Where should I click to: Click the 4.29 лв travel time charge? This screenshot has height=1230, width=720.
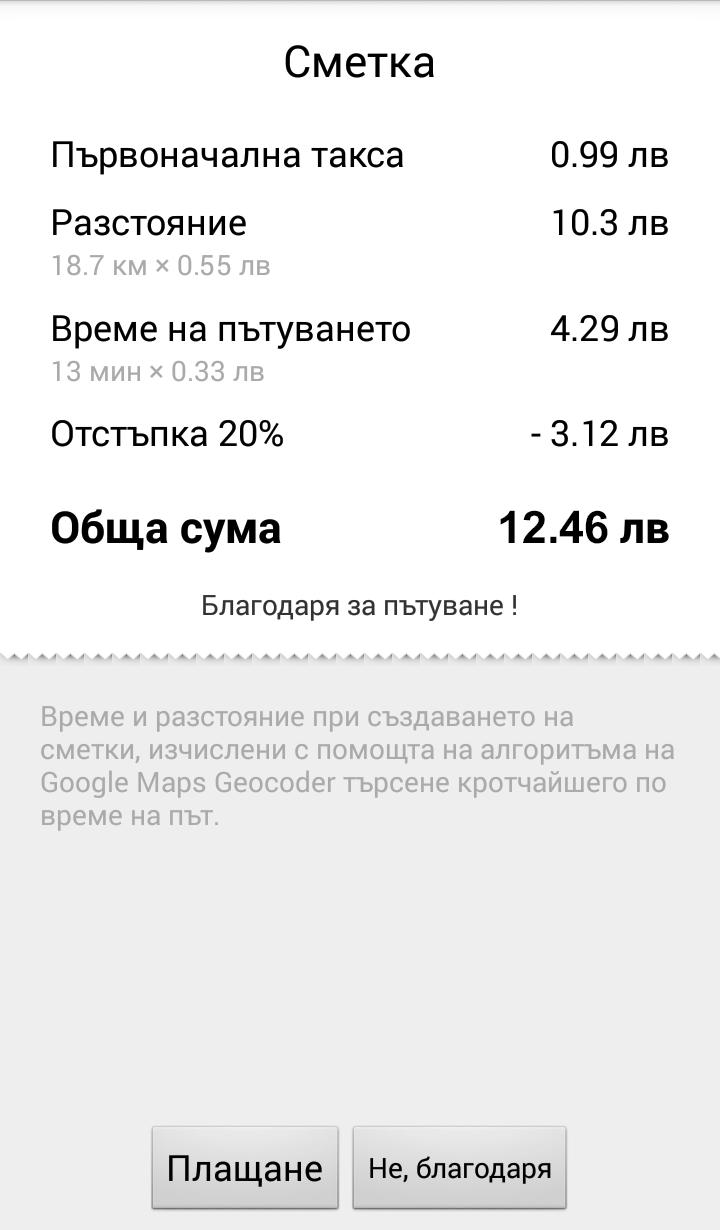pos(609,329)
